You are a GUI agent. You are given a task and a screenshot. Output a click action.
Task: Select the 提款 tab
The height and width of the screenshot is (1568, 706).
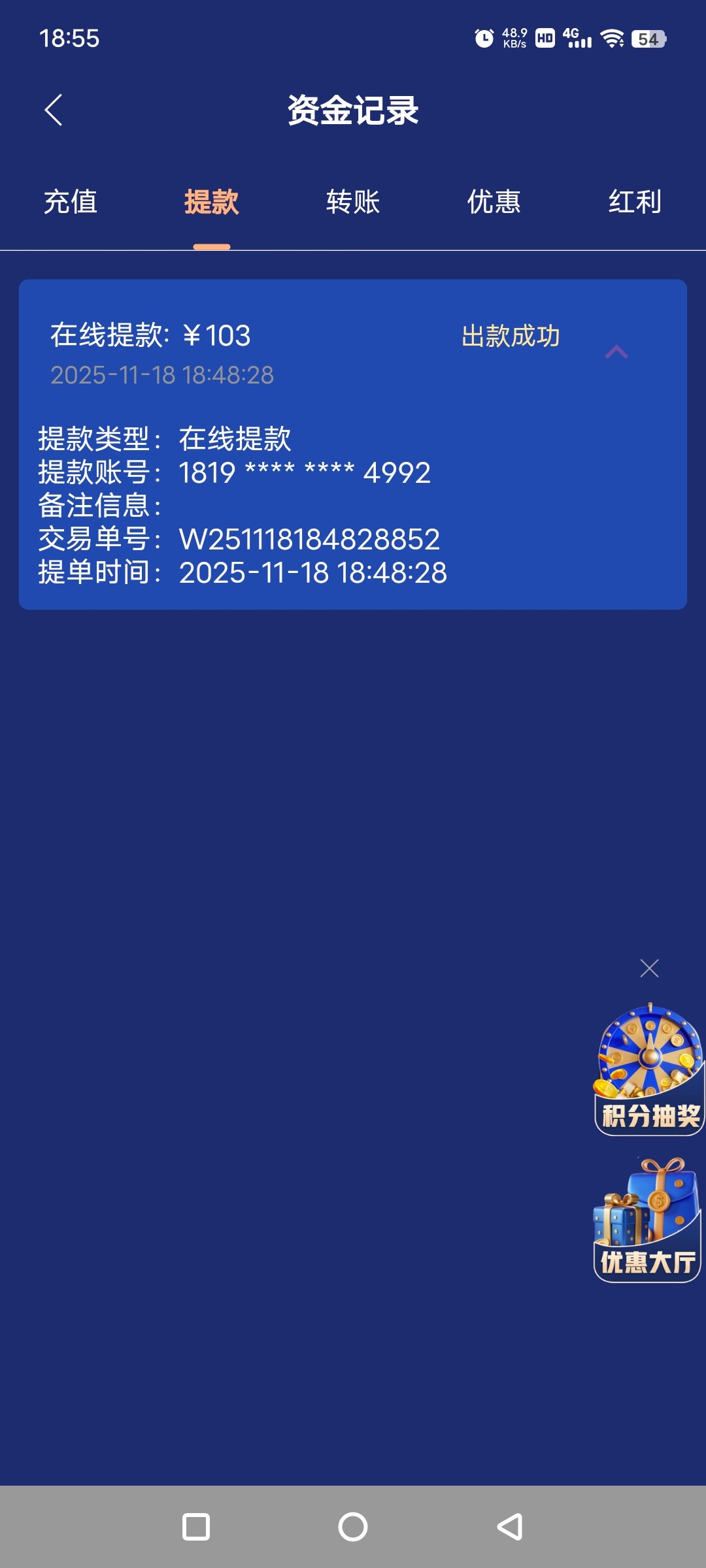211,201
